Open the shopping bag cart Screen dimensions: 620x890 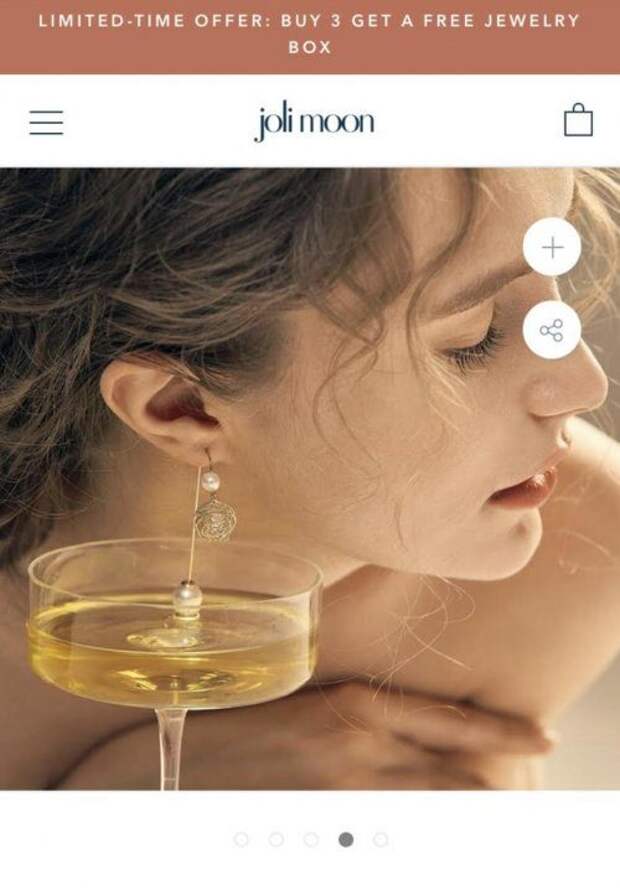pyautogui.click(x=578, y=121)
